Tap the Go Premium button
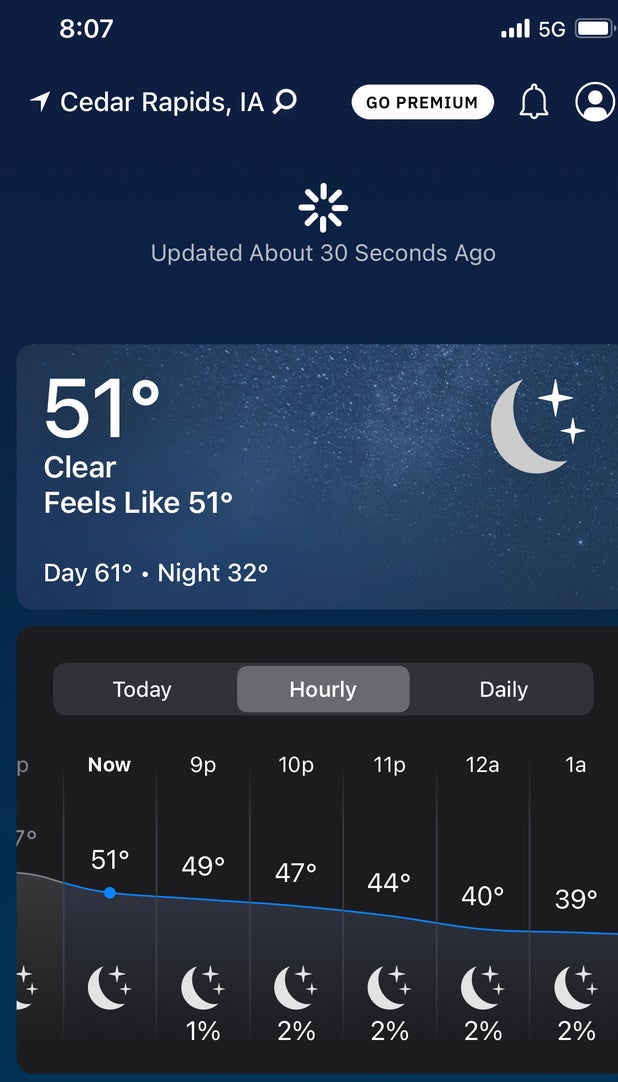The width and height of the screenshot is (618, 1082). 422,102
